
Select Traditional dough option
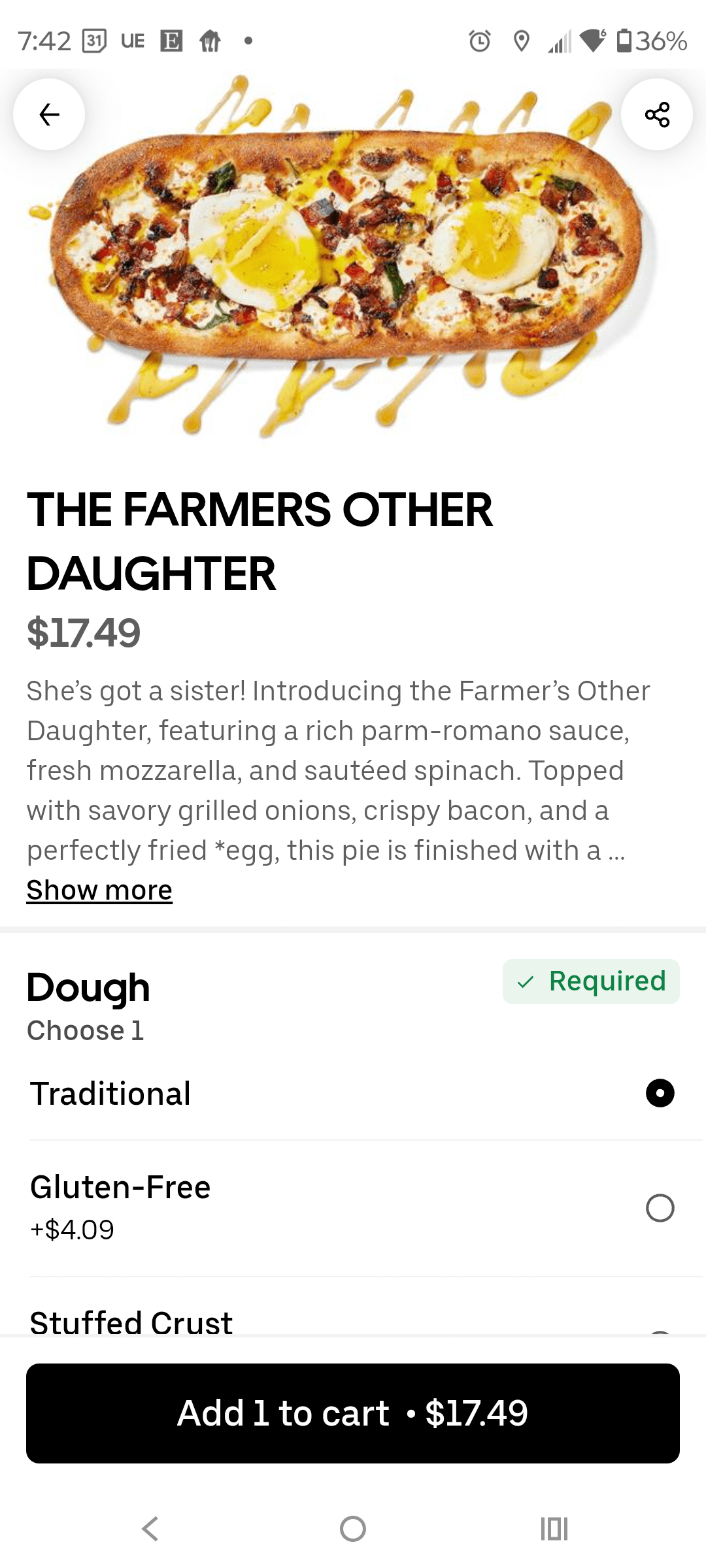[660, 1093]
